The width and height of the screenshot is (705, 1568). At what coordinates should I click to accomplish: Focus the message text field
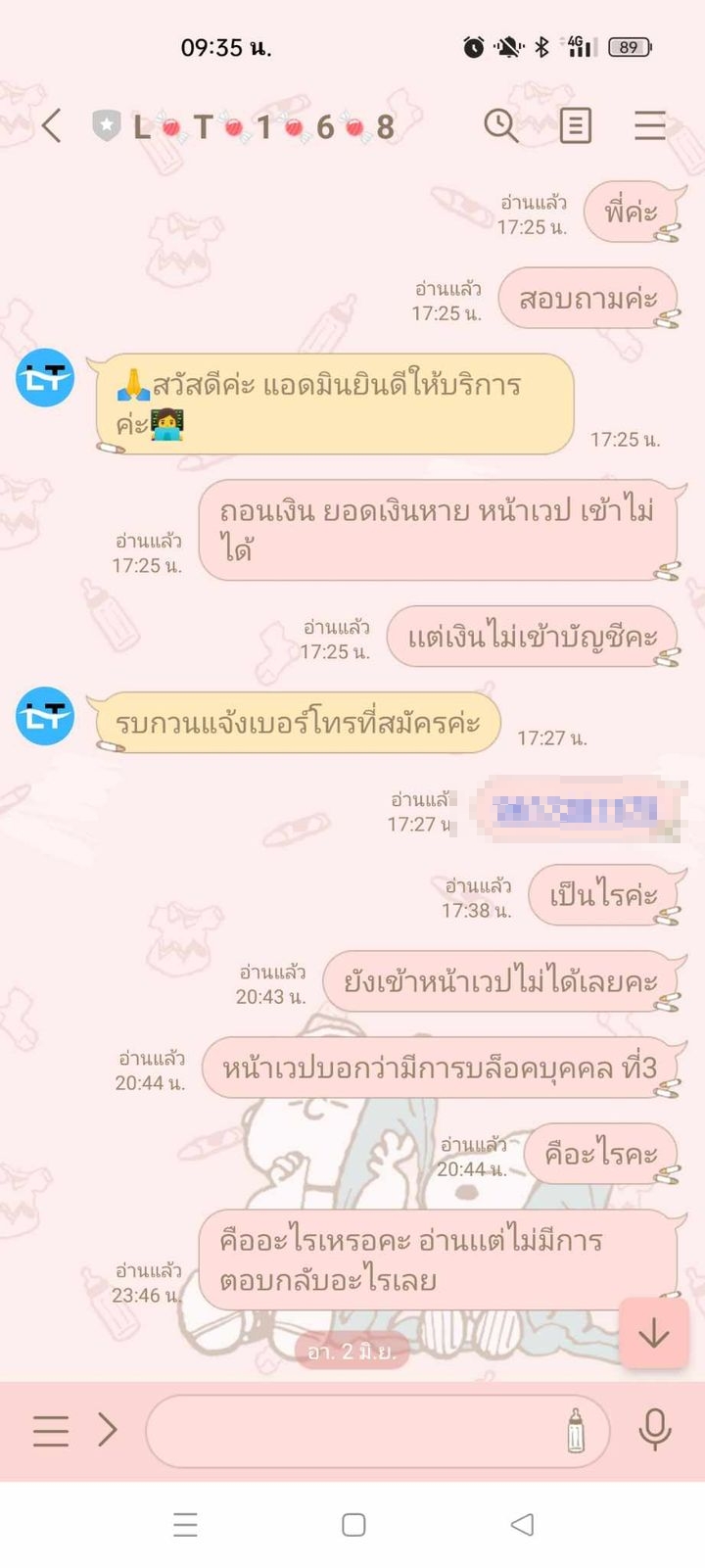[352, 1431]
